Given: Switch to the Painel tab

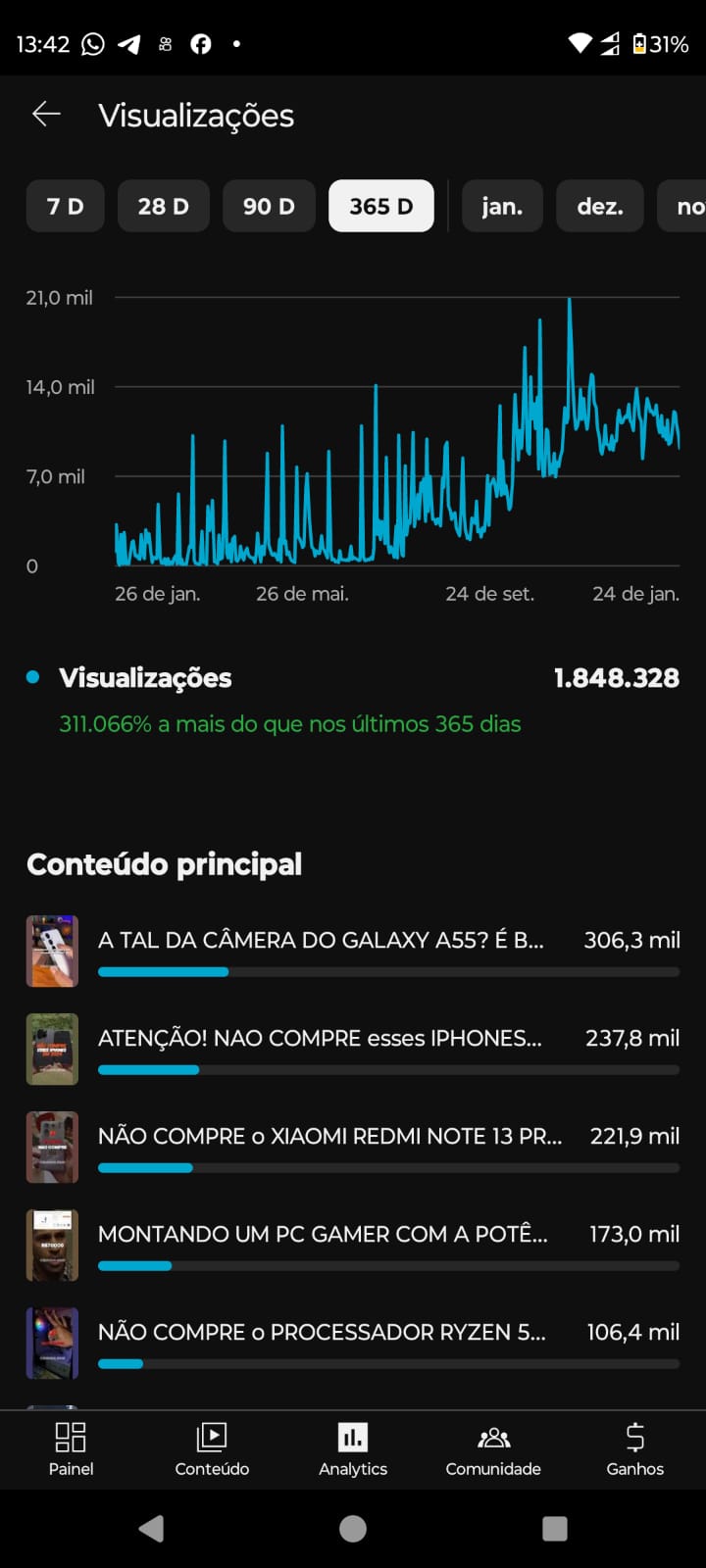Looking at the screenshot, I should click(71, 1449).
